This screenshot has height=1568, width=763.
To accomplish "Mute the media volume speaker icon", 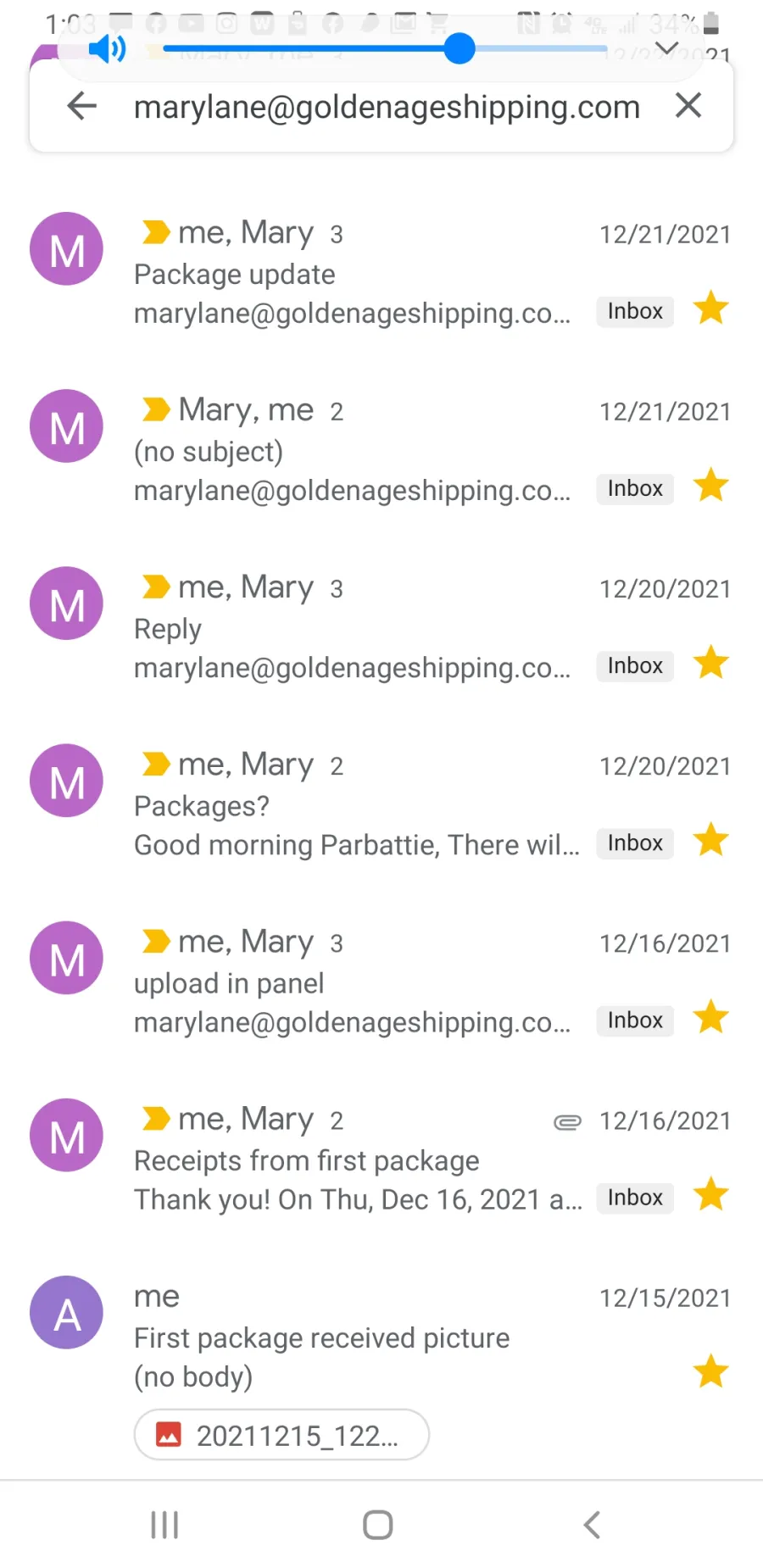I will coord(108,49).
